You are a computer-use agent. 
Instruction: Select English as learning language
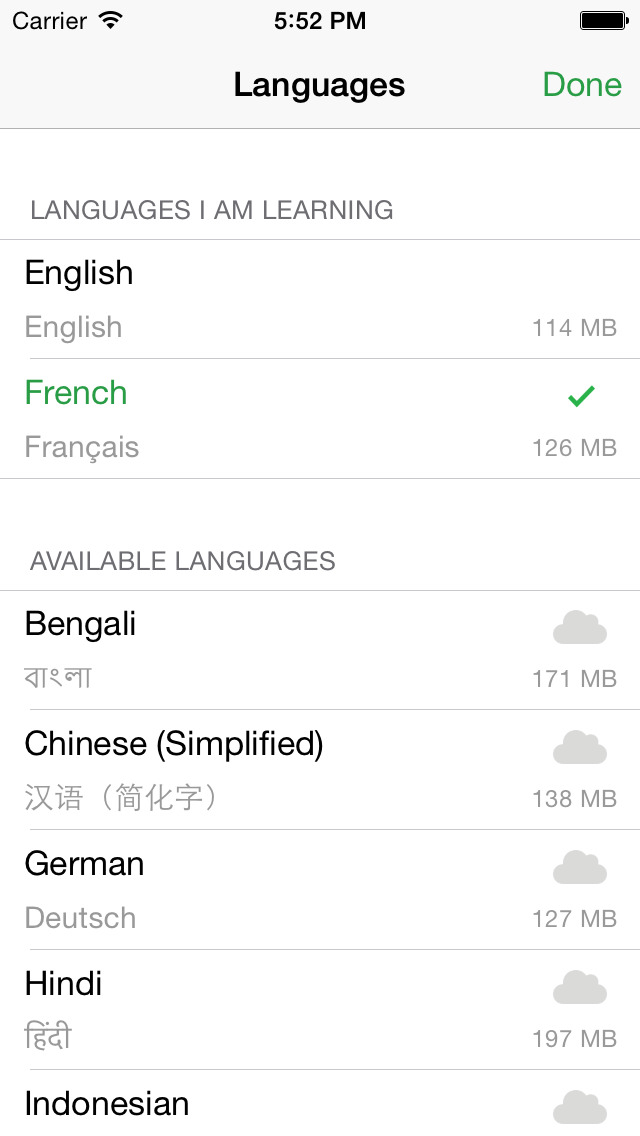tap(320, 299)
